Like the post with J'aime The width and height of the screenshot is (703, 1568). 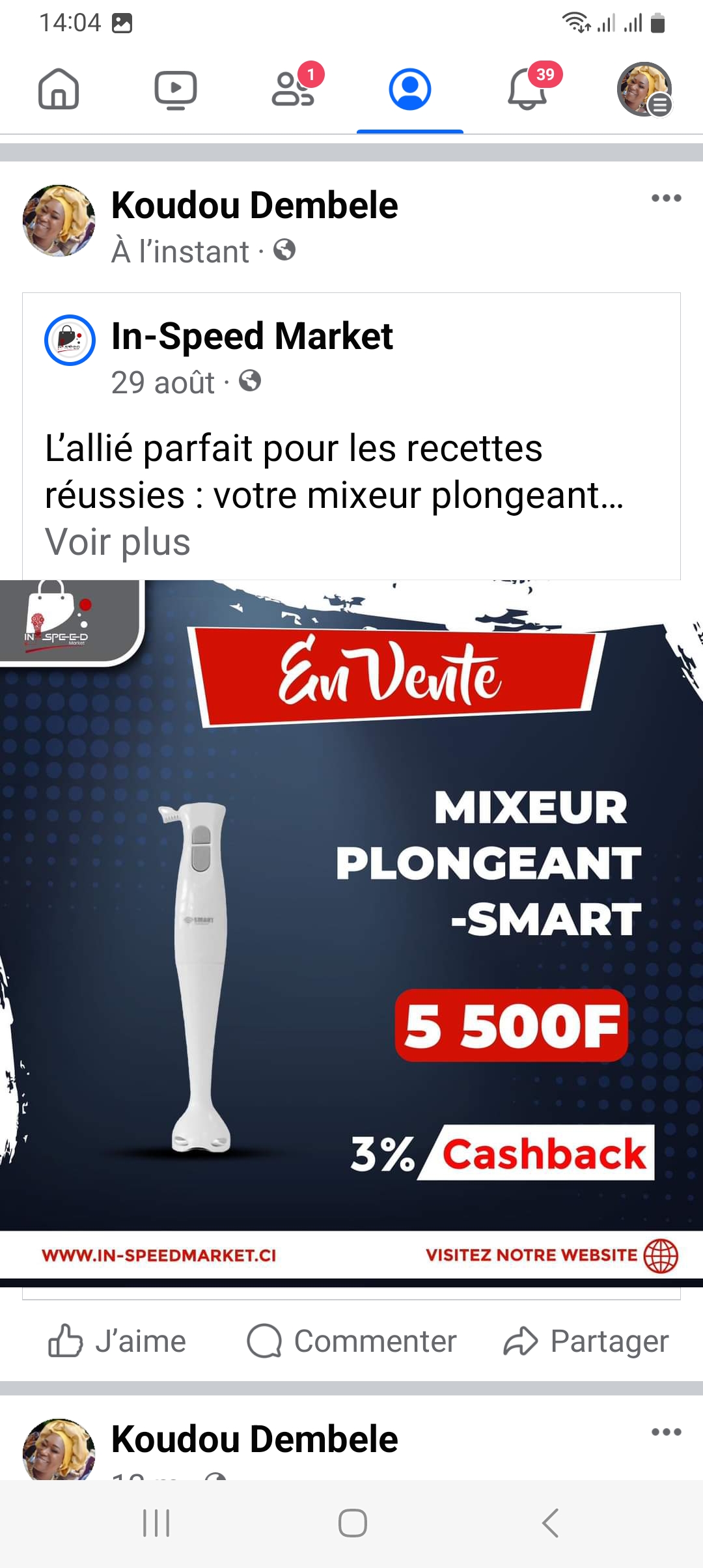117,1341
